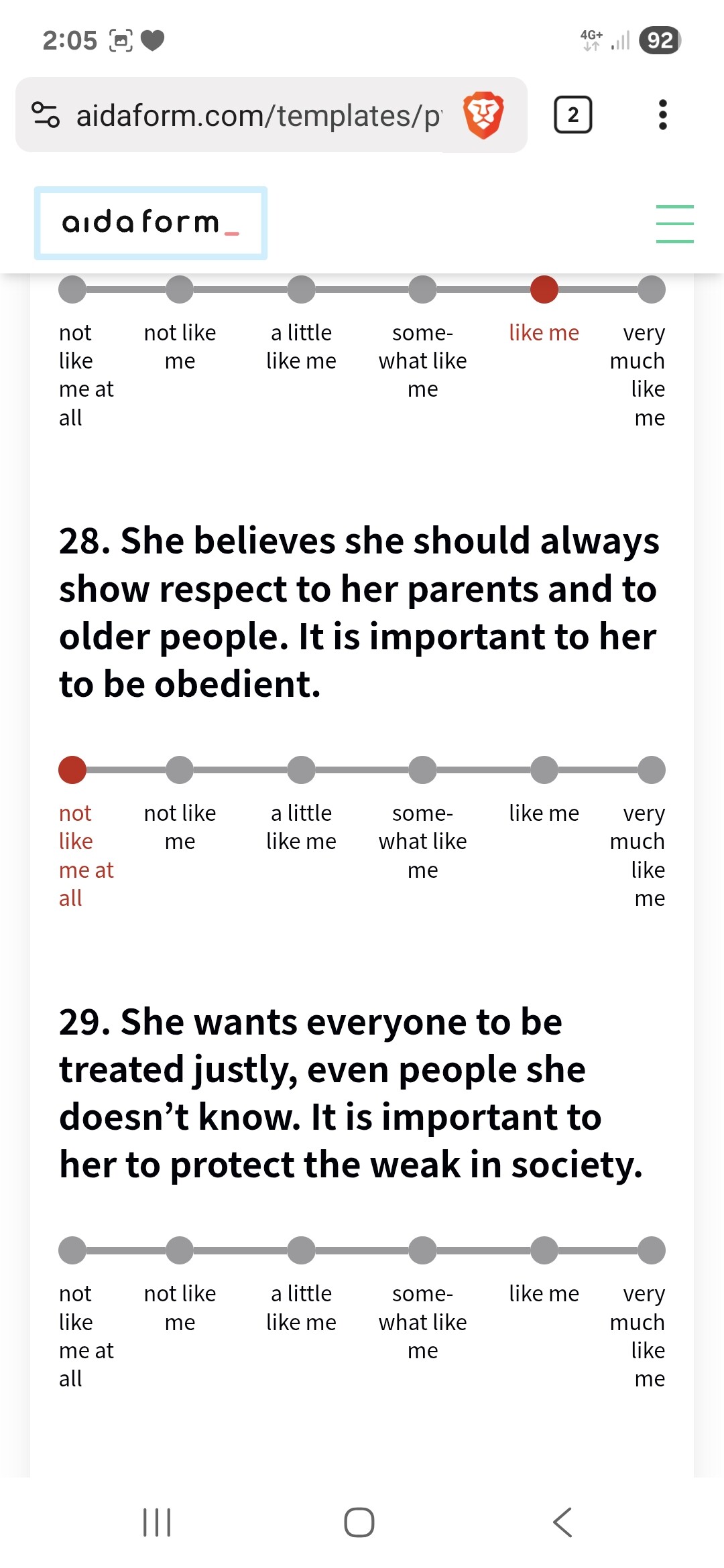Image resolution: width=724 pixels, height=1568 pixels.
Task: Choose 'like me' for question 29
Action: (544, 1250)
